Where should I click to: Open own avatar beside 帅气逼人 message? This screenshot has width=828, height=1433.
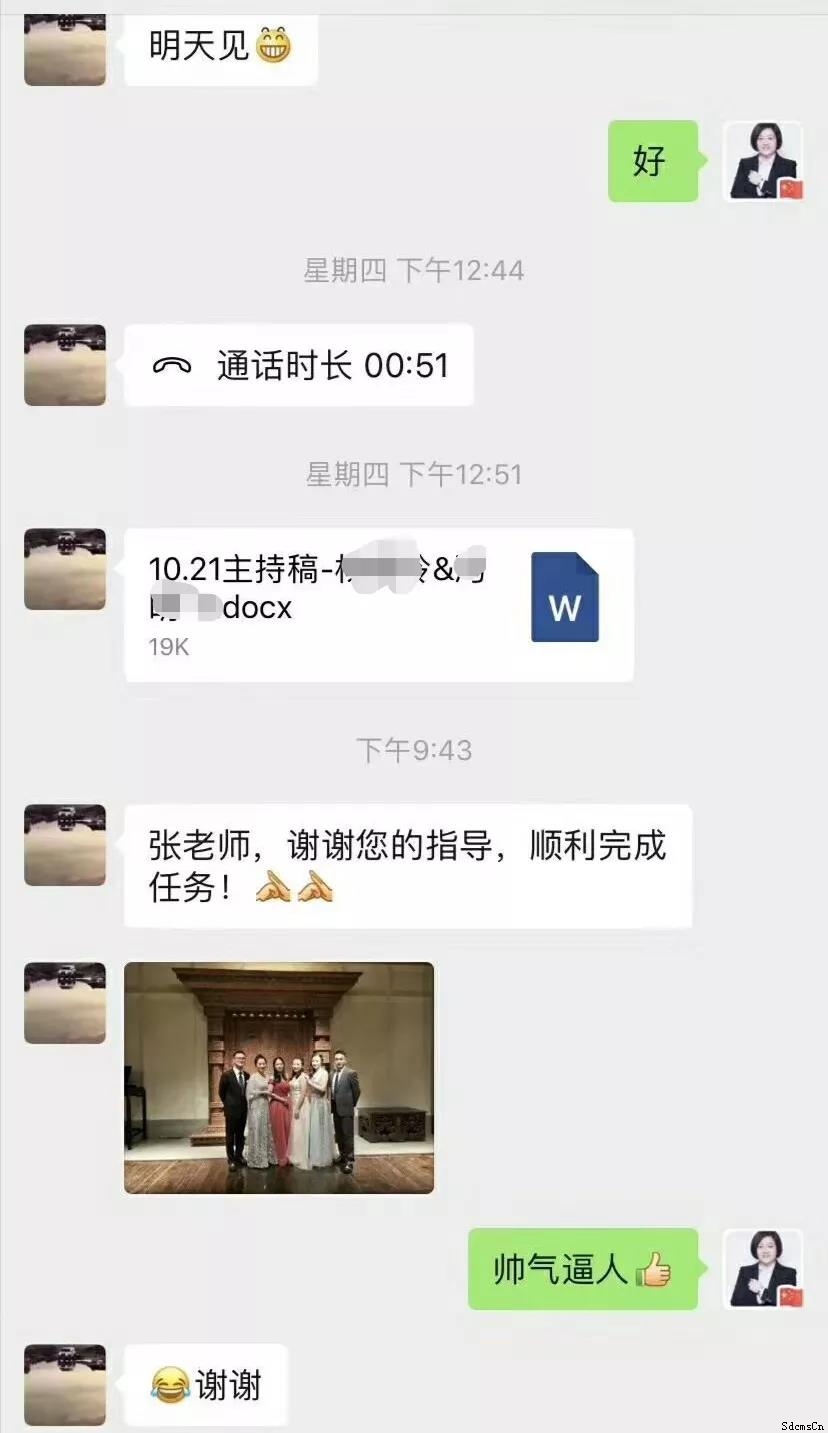coord(763,1268)
